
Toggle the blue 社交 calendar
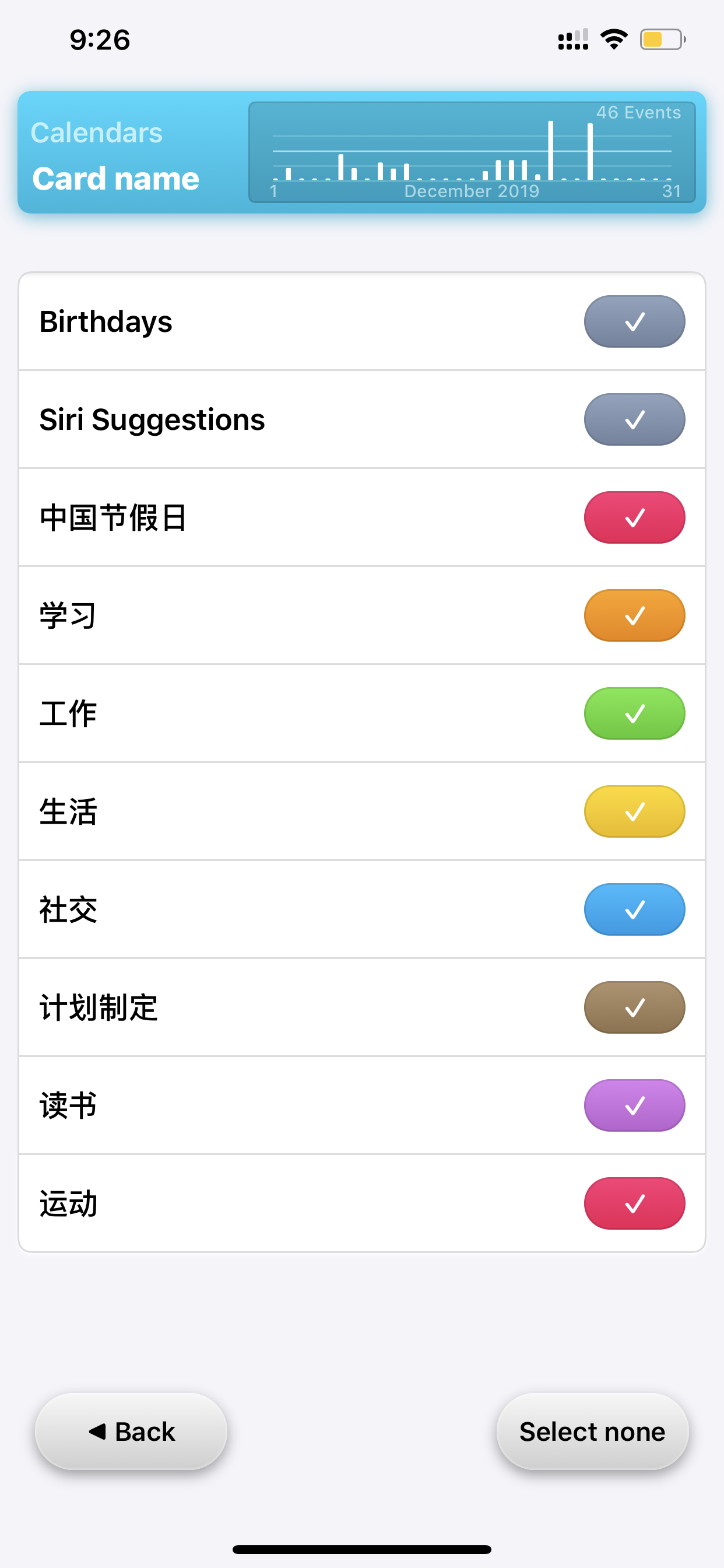pos(635,909)
